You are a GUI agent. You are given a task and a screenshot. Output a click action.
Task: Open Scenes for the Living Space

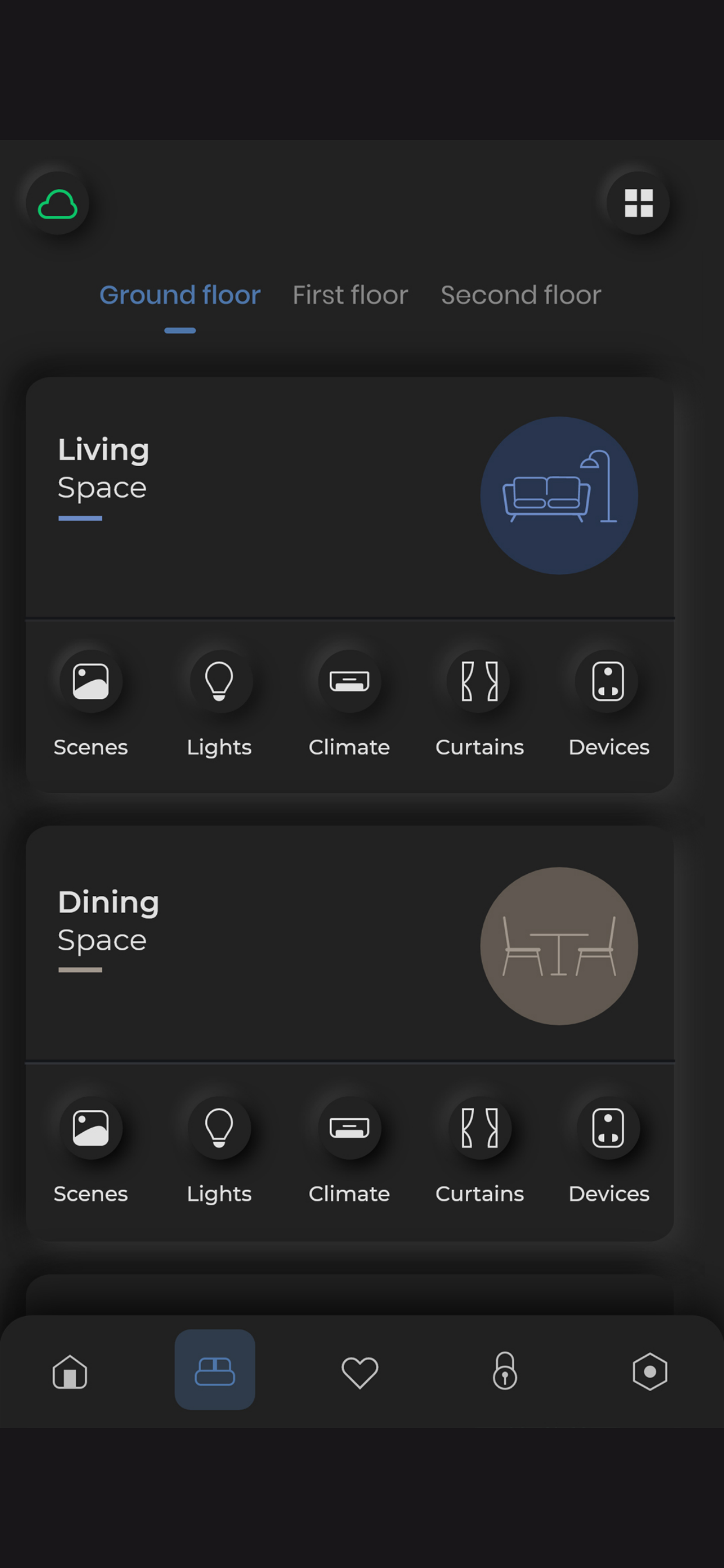click(x=90, y=682)
